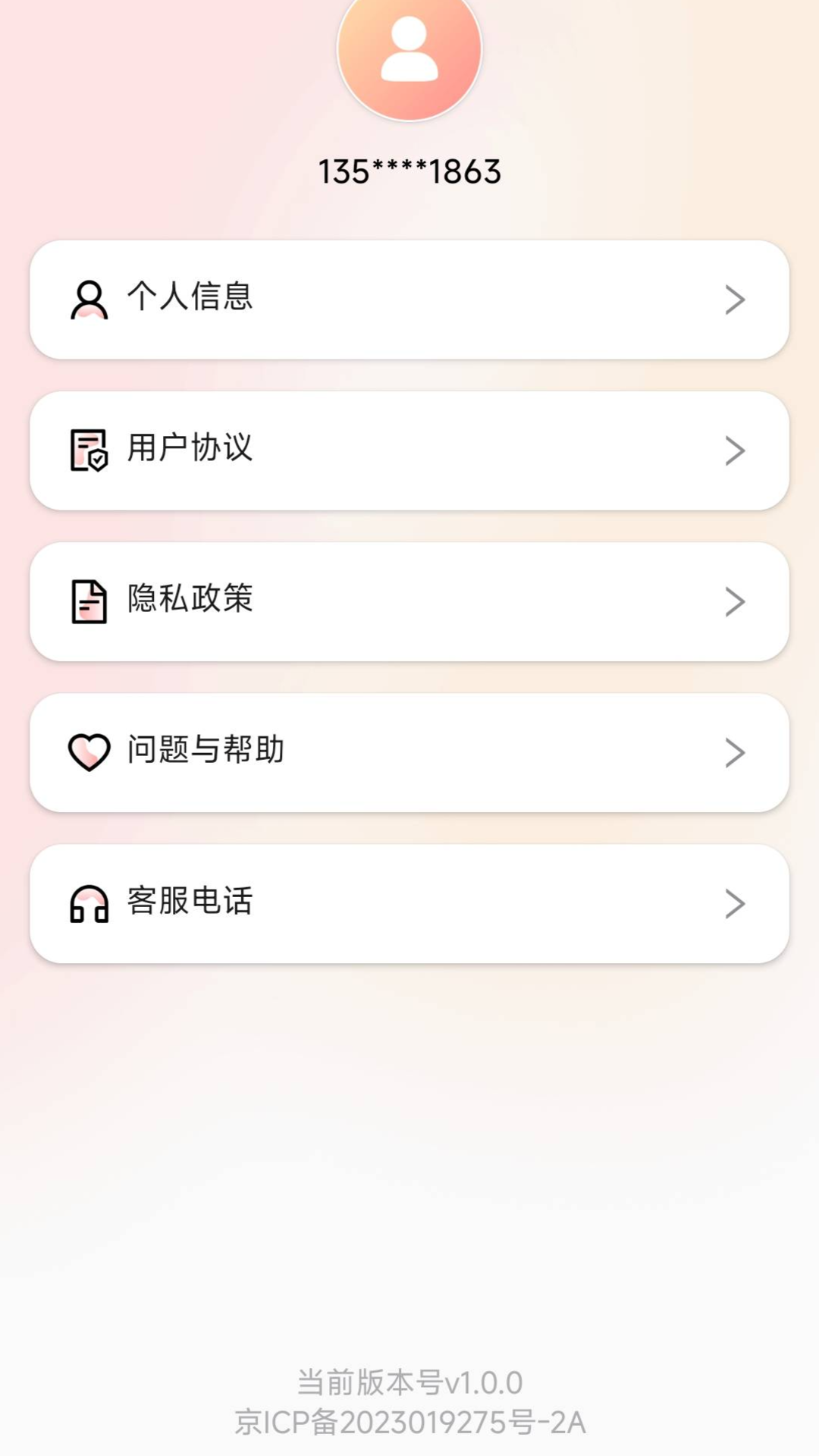Screen dimensions: 819x1456
Task: Expand the 个人信息 row chevron
Action: pyautogui.click(x=733, y=299)
